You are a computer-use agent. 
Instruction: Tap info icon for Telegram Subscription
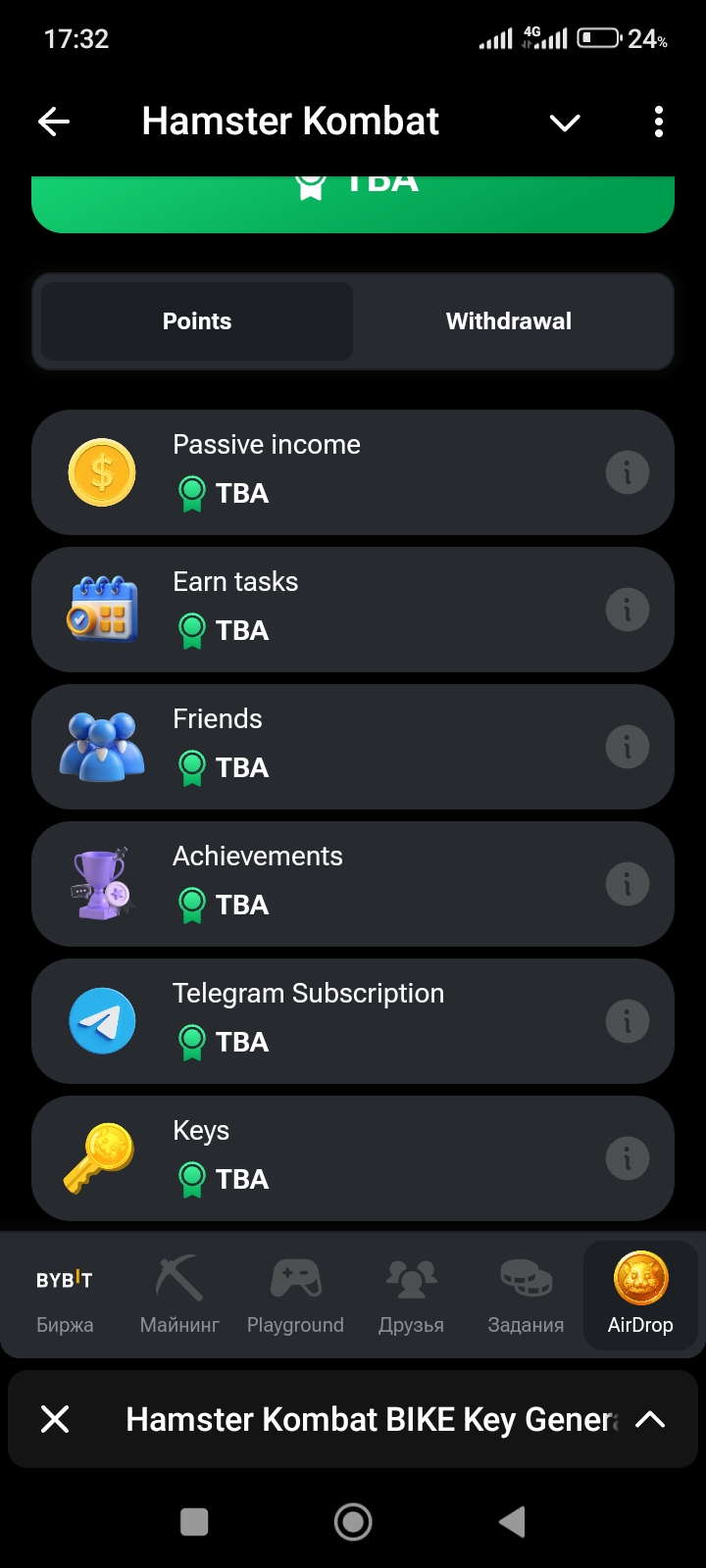(x=628, y=1022)
